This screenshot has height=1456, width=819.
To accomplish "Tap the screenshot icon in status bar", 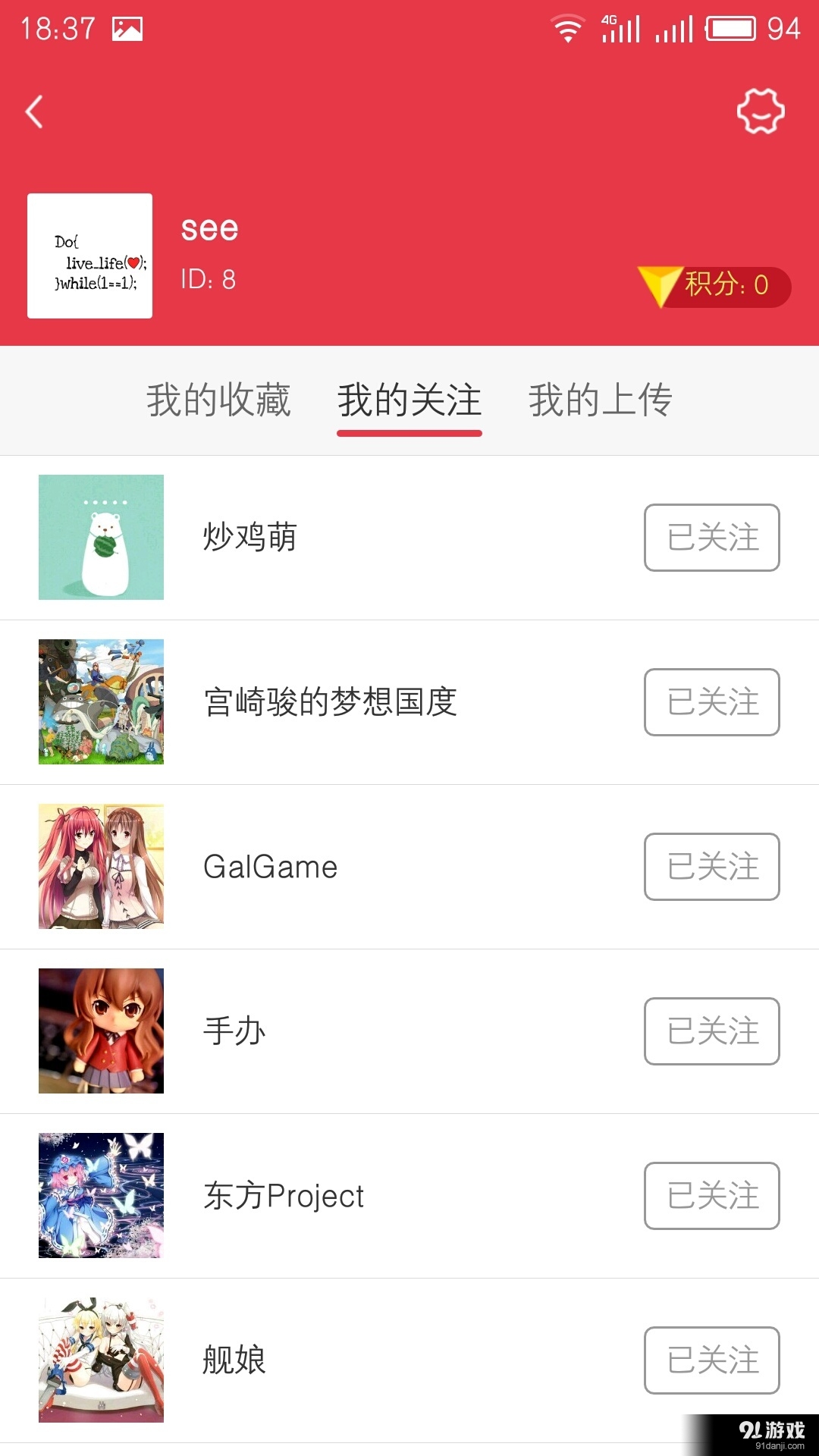I will point(129,27).
